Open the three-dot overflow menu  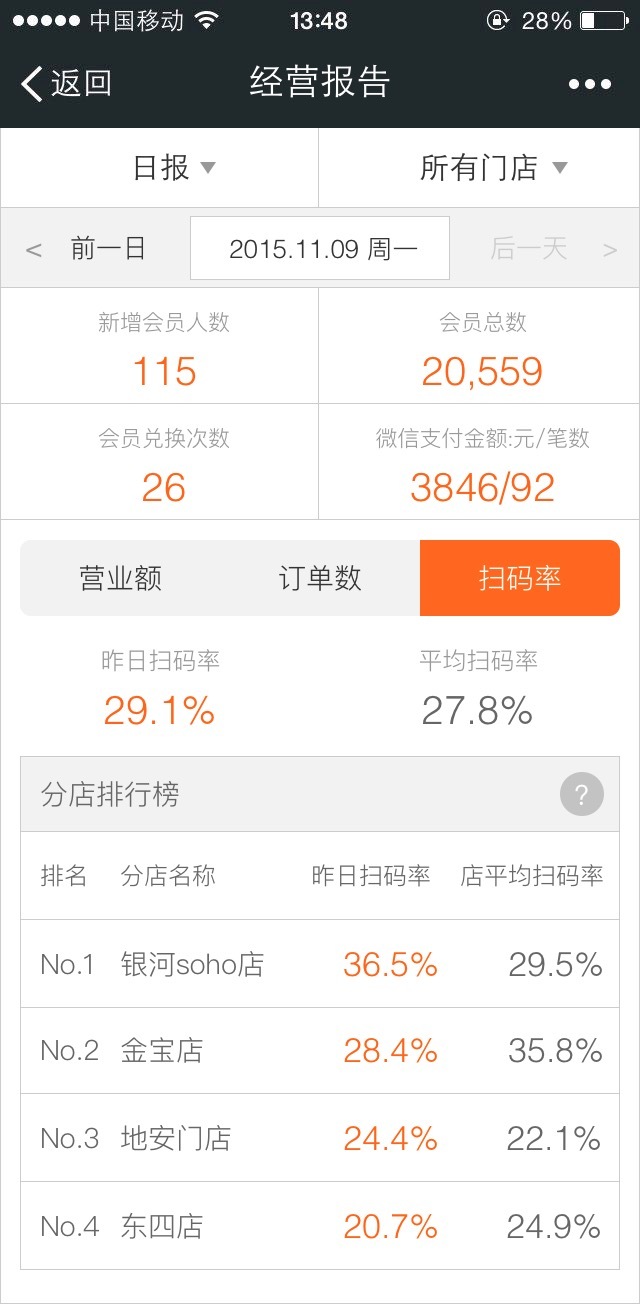tap(590, 84)
